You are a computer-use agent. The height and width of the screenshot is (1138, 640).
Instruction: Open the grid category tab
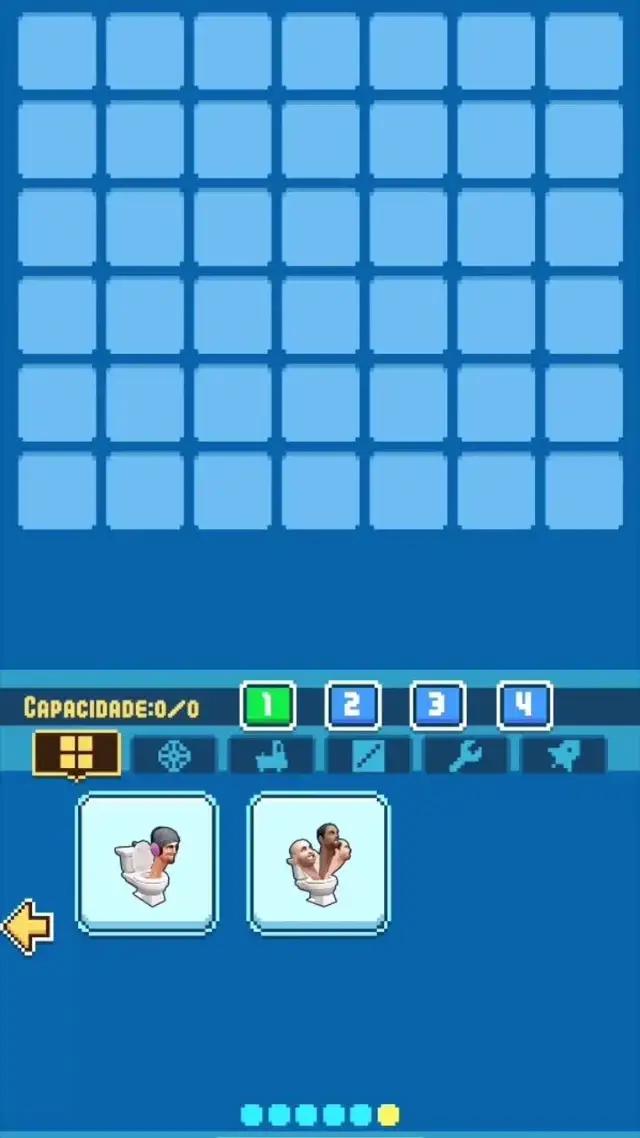[x=77, y=754]
